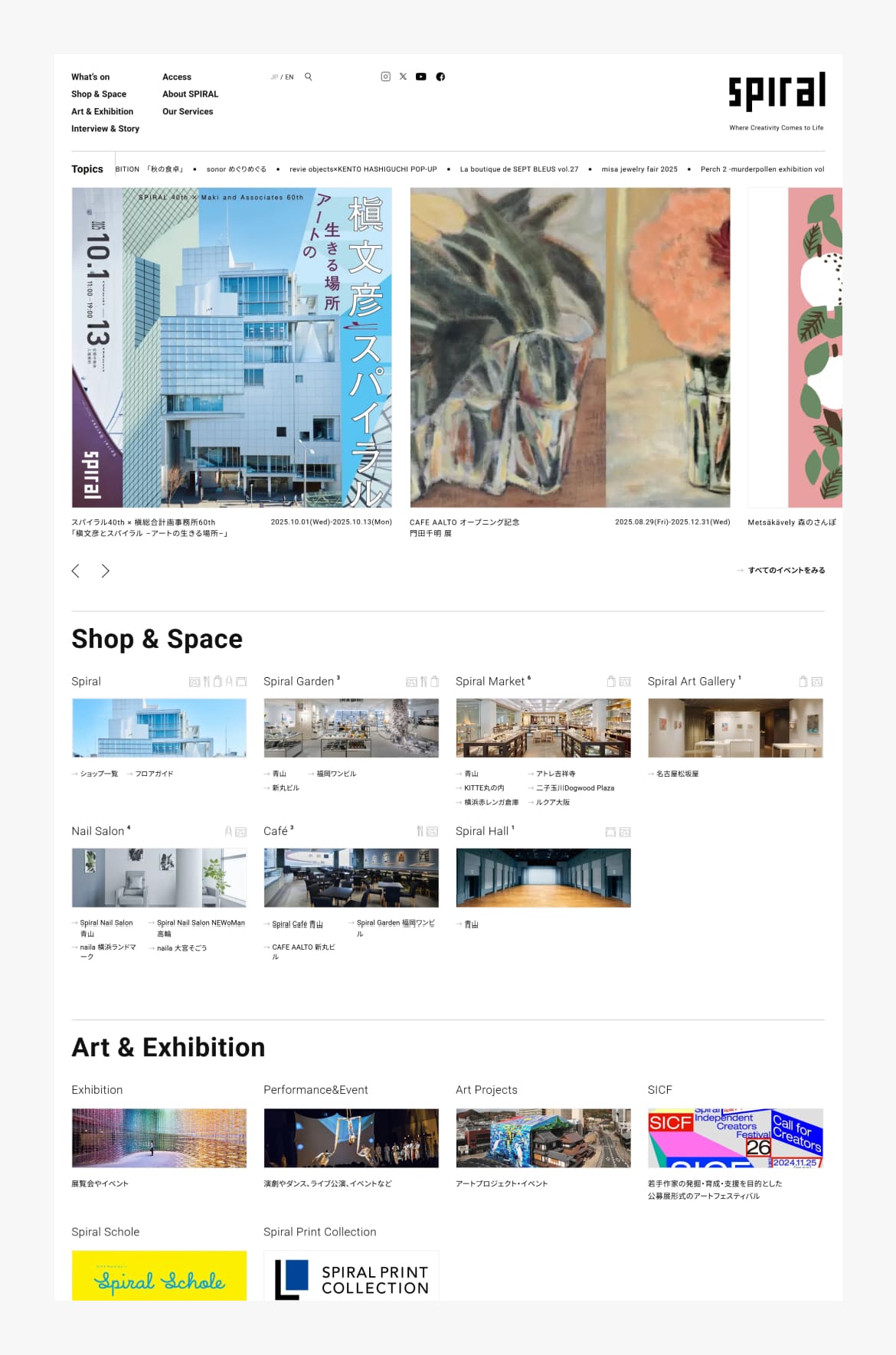Image resolution: width=896 pixels, height=1355 pixels.
Task: Go to What's on
Action: point(90,77)
